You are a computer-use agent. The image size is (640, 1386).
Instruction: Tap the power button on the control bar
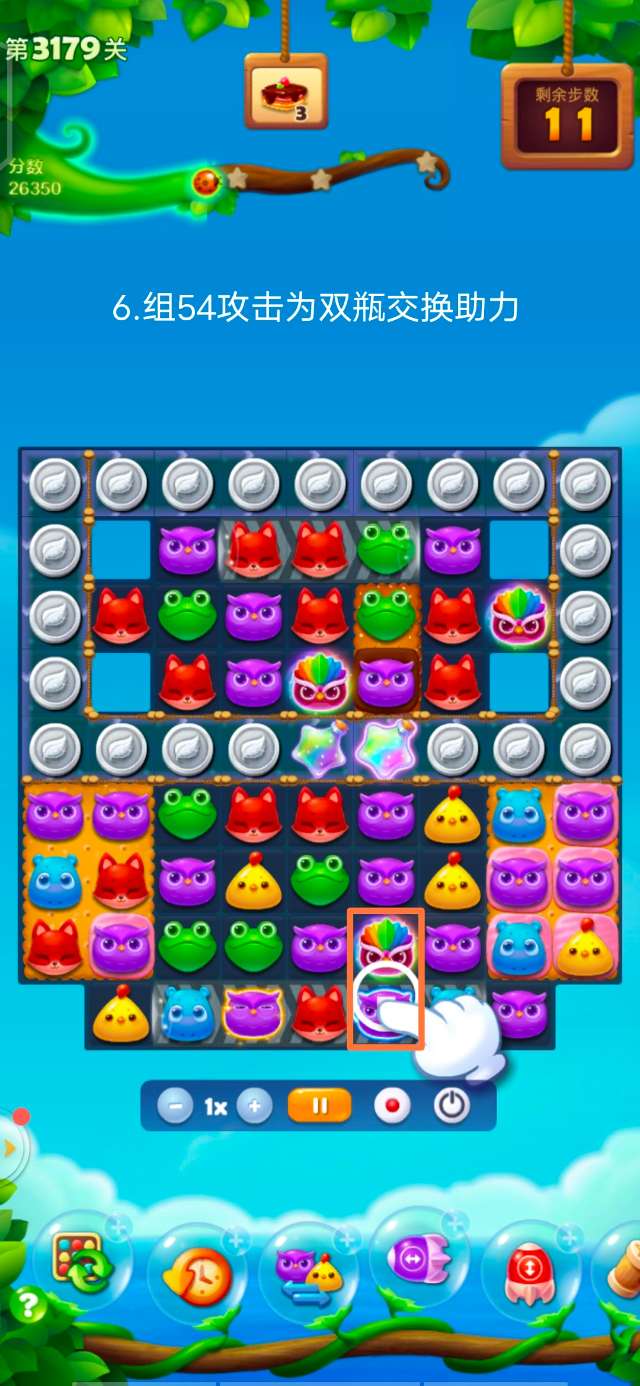point(452,1107)
